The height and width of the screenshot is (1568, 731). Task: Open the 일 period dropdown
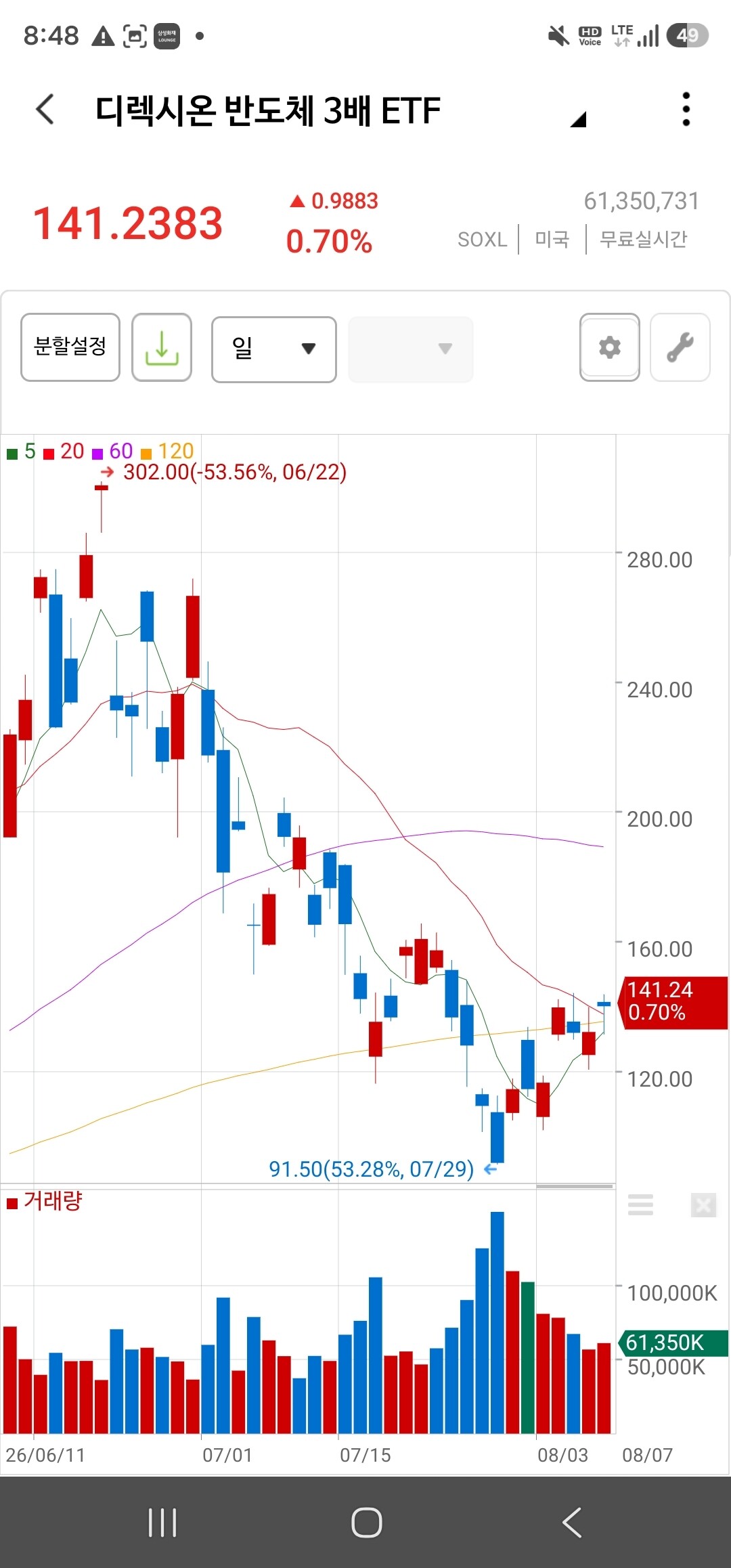pos(274,349)
